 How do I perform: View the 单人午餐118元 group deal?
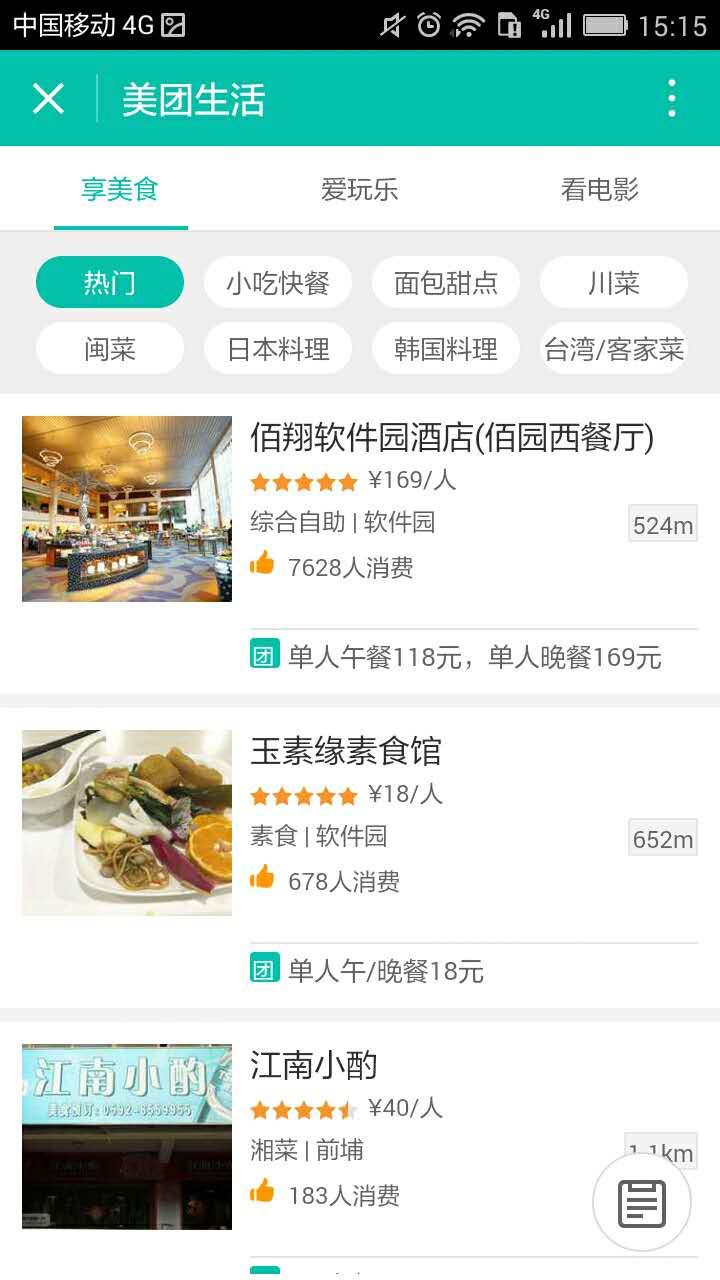474,657
